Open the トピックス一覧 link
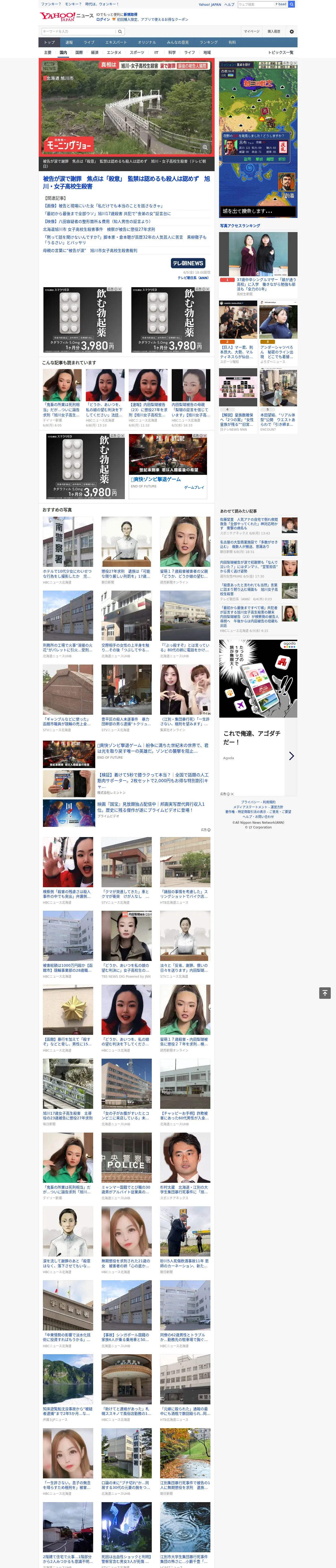This screenshot has height=1568, width=336. [x=281, y=52]
